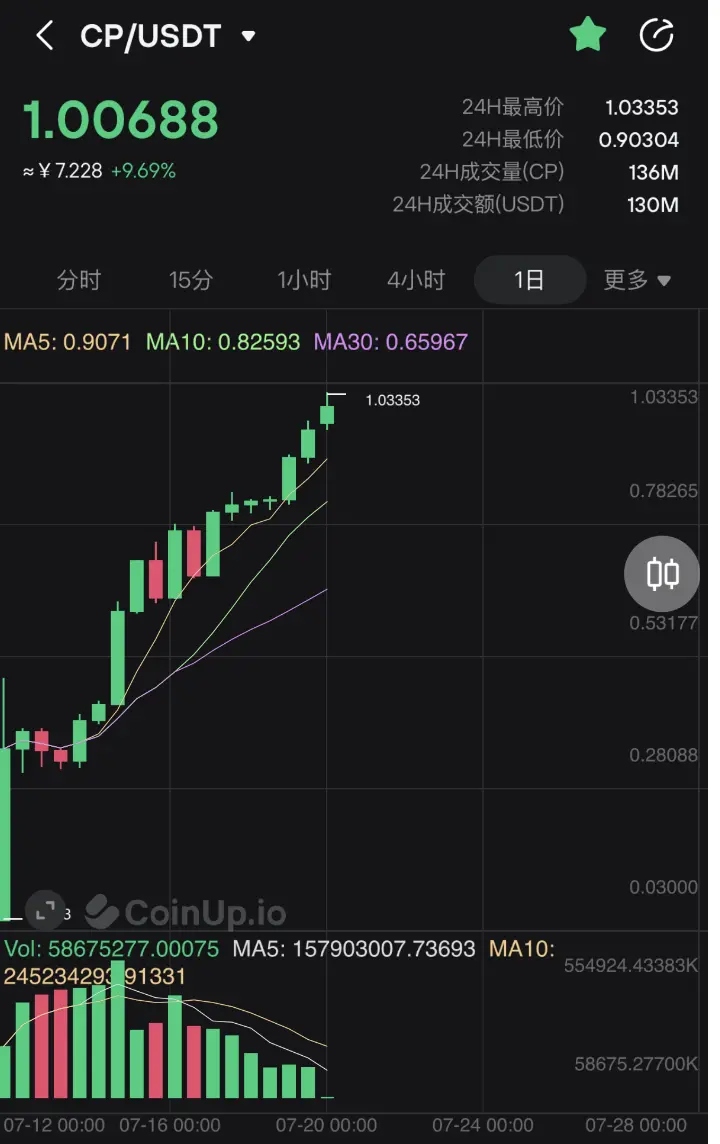Navigate back using the back arrow

(44, 34)
